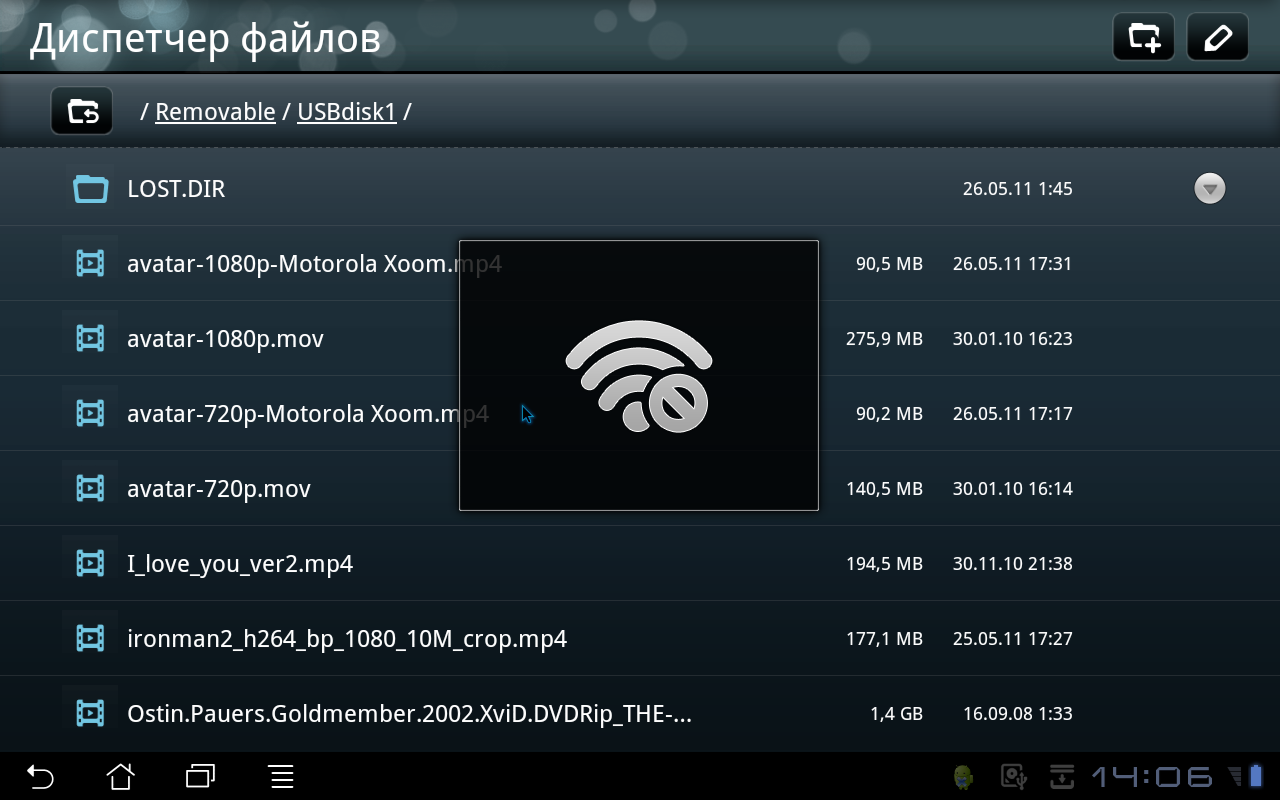The width and height of the screenshot is (1280, 800).
Task: Go back with system back button
Action: pyautogui.click(x=40, y=776)
